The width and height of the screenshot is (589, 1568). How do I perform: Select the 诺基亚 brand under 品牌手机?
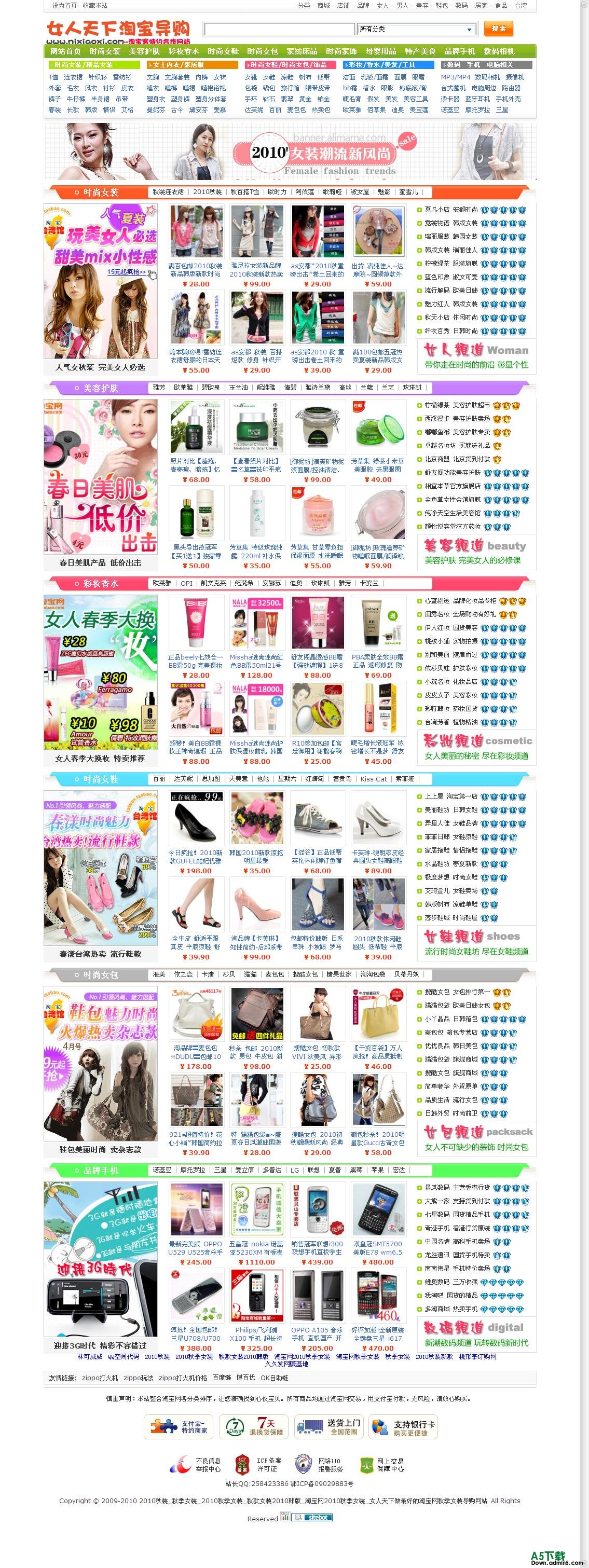click(x=162, y=1170)
